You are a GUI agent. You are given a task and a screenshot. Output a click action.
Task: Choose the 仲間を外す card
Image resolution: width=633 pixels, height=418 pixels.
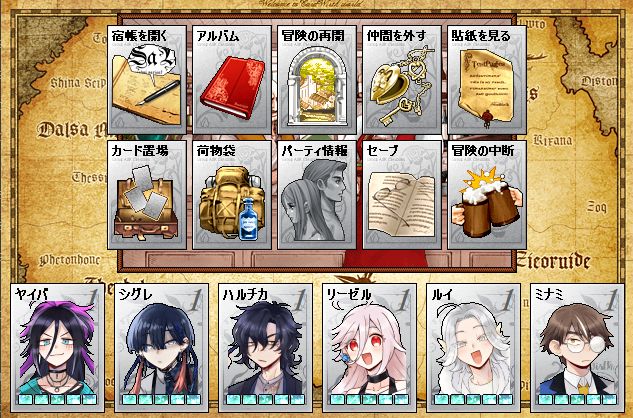[x=402, y=80]
